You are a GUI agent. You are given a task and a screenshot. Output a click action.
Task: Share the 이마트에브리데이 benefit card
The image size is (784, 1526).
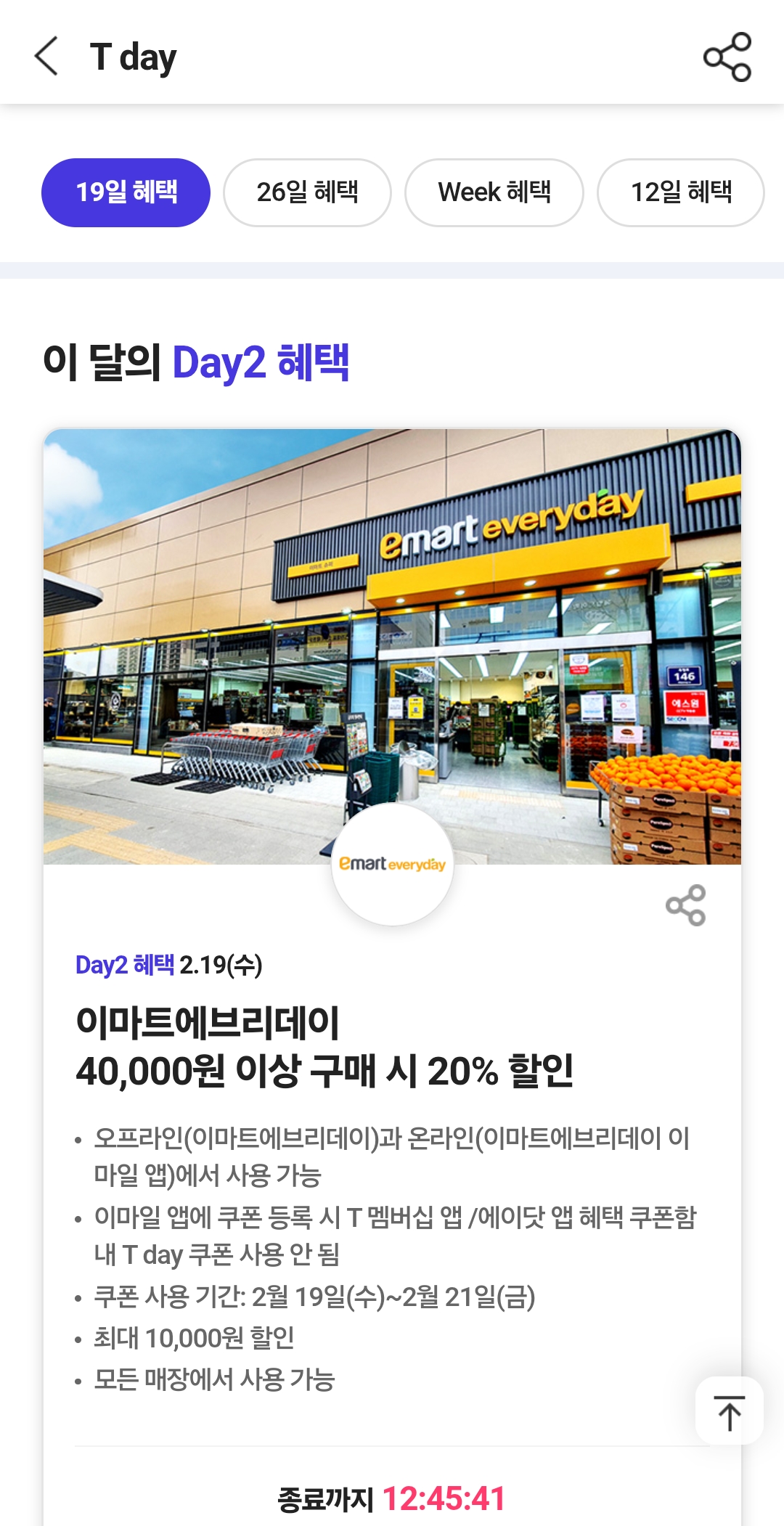pos(685,905)
